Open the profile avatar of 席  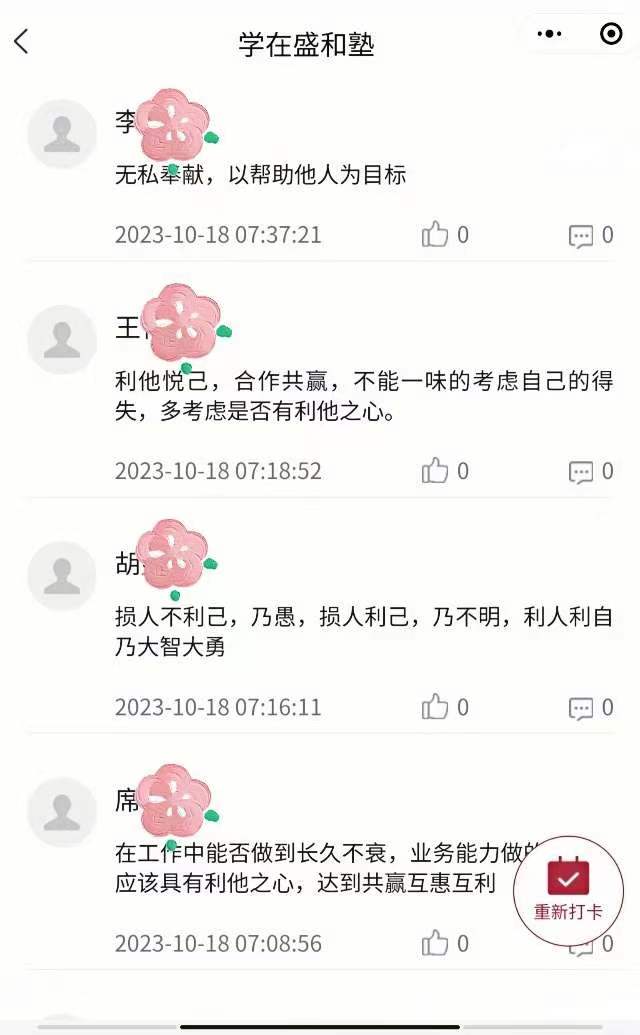point(62,812)
